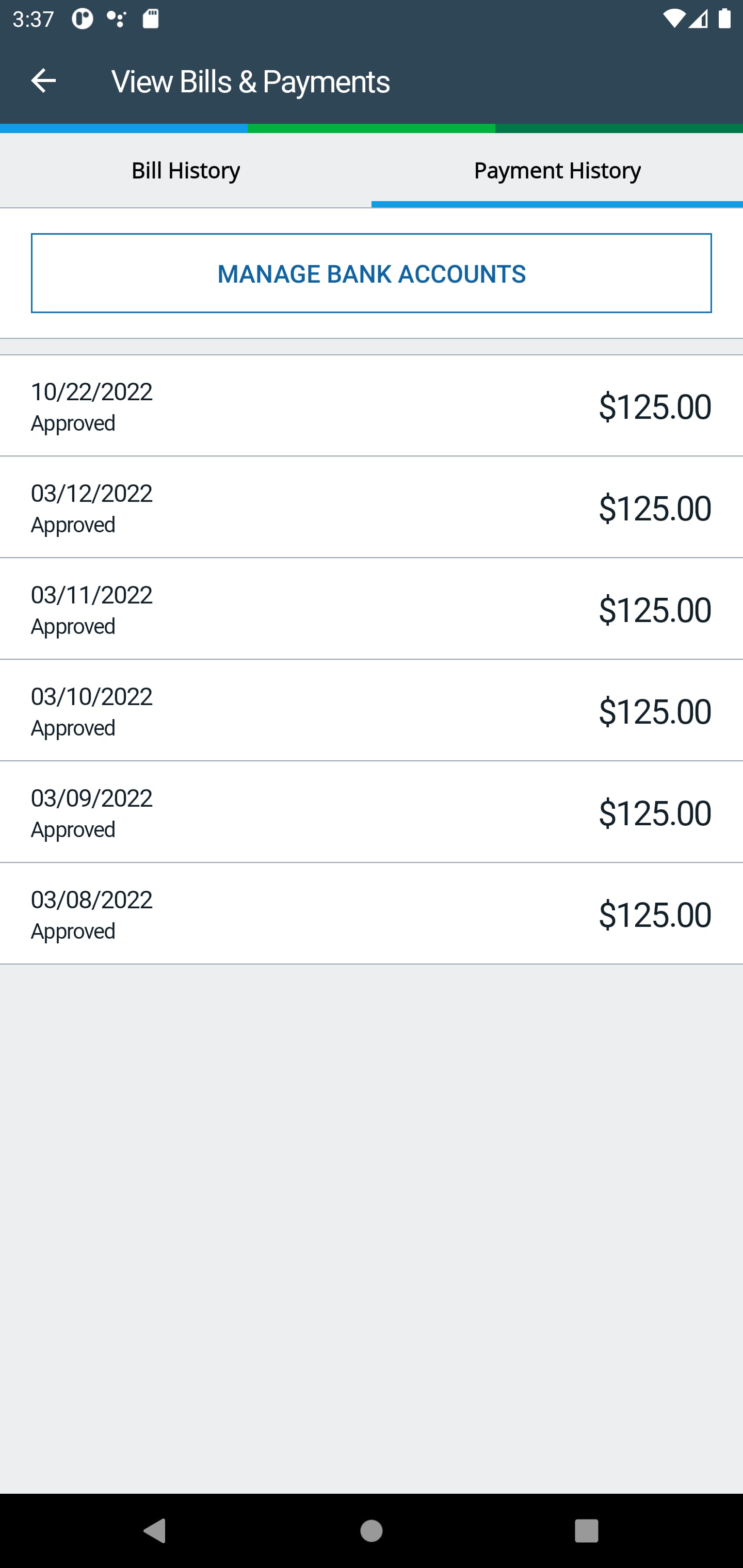The image size is (743, 1568).
Task: Tap the 03/11/2022 payment row
Action: point(372,609)
